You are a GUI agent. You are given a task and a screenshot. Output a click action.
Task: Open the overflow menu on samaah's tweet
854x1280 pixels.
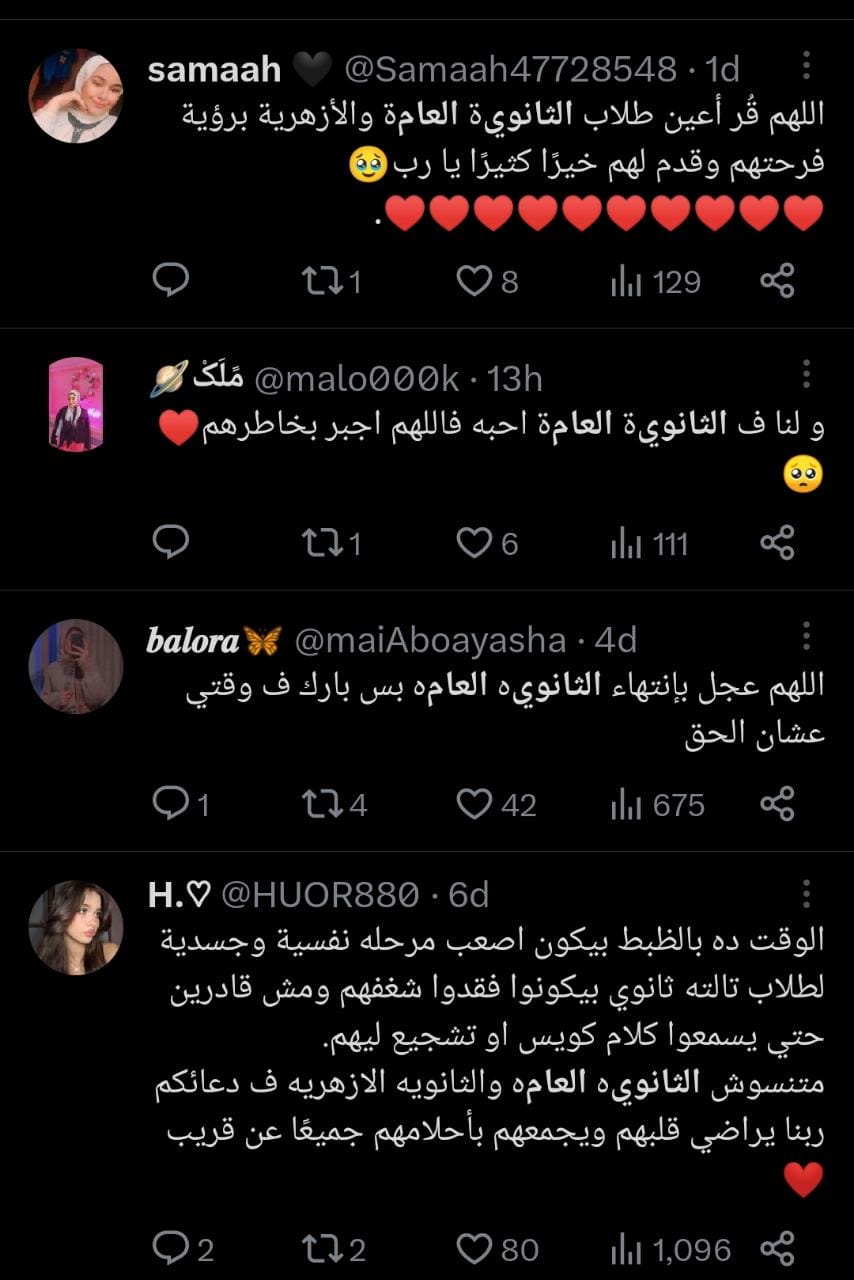point(806,68)
